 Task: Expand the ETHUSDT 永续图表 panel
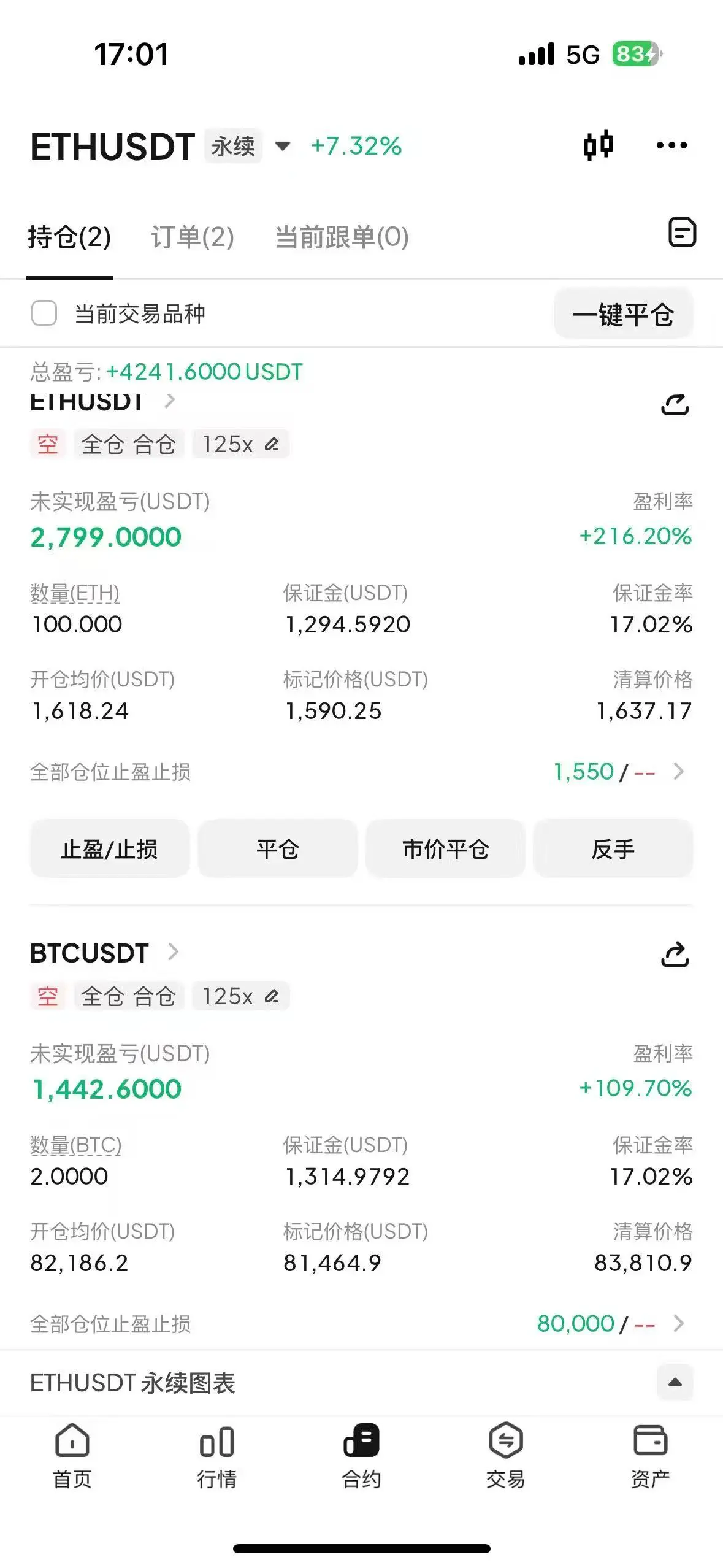coord(675,1382)
